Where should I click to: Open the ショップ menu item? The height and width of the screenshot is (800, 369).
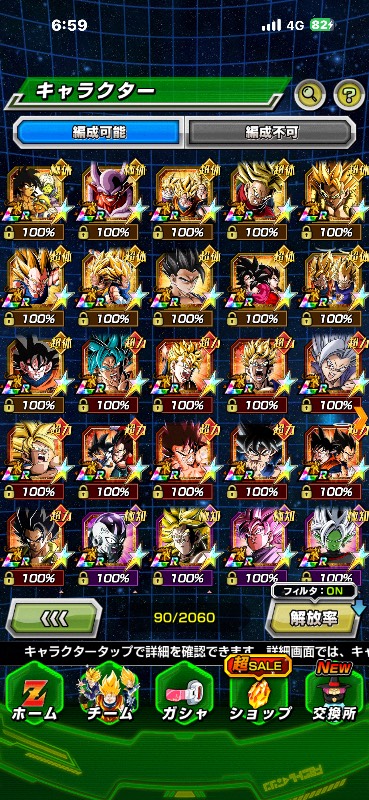tap(259, 694)
